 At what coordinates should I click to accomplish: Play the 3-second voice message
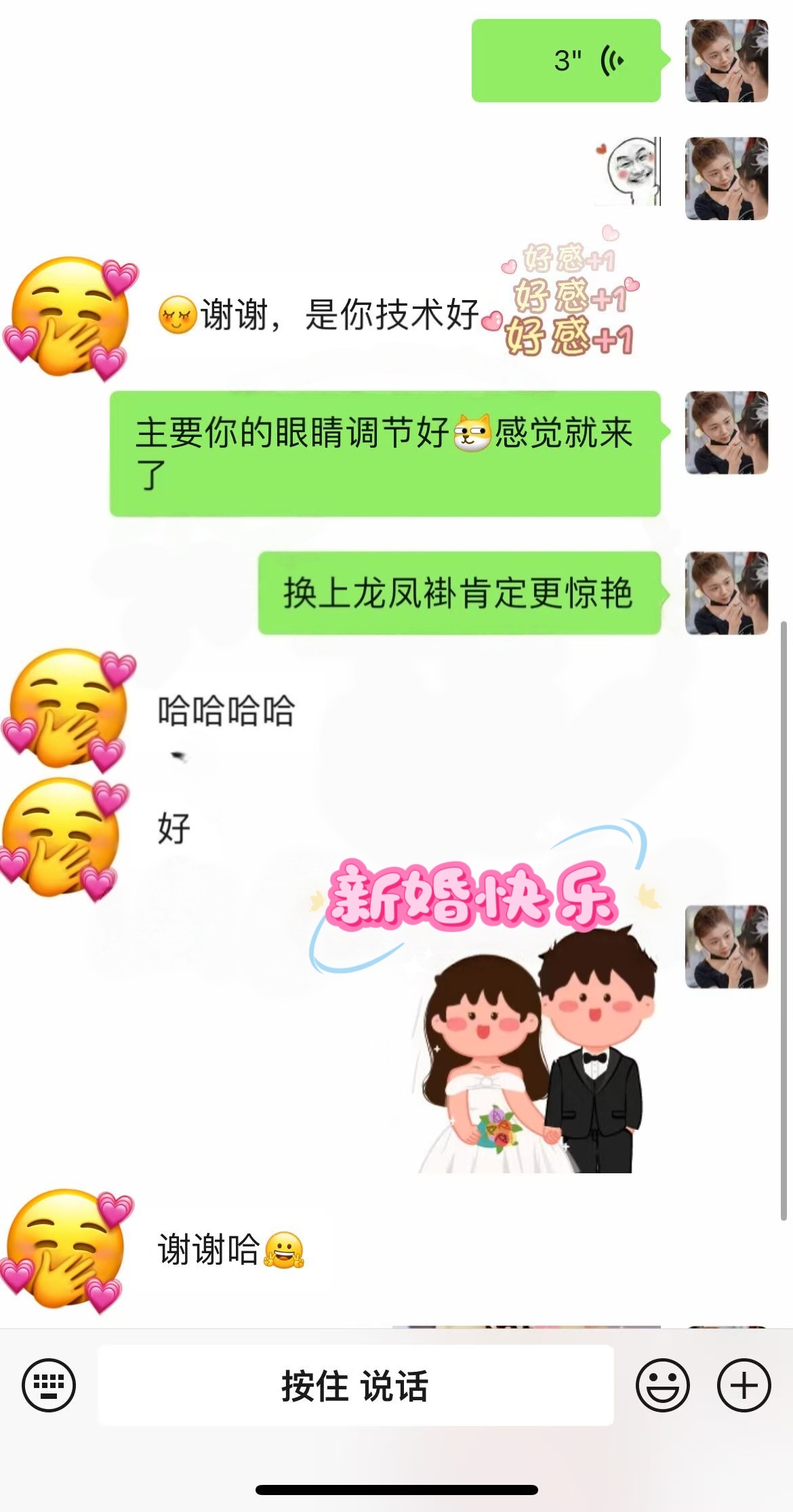click(x=566, y=61)
